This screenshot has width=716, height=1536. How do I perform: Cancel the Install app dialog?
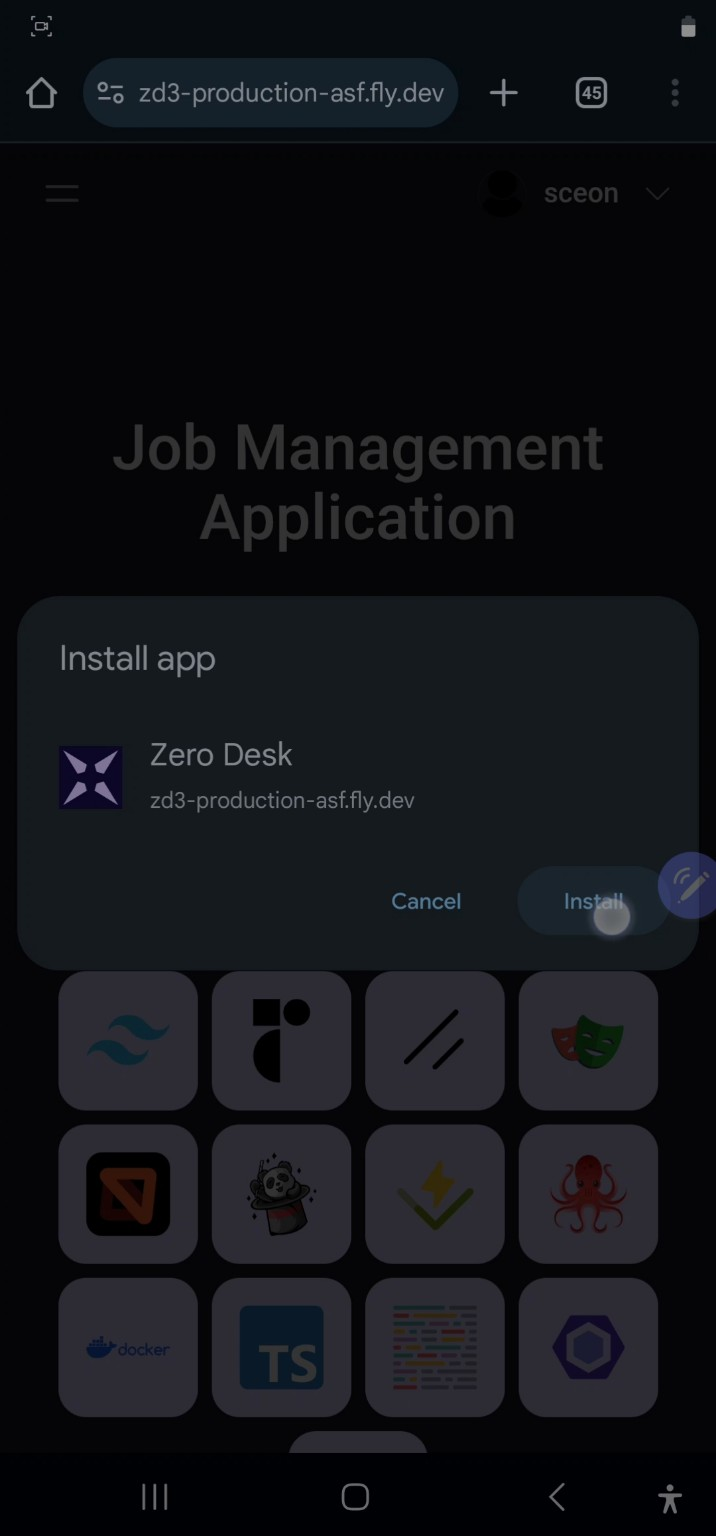(x=426, y=901)
